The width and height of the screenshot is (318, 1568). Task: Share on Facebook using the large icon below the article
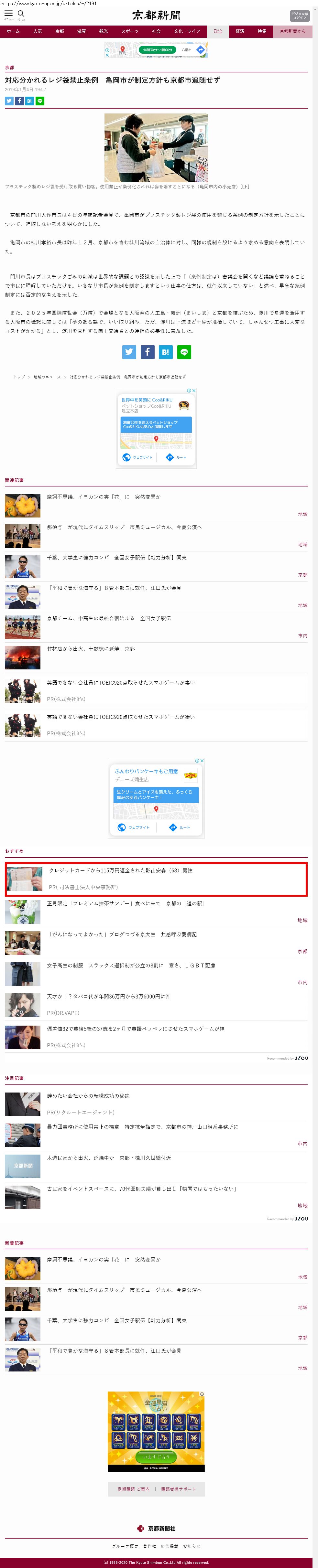tap(148, 351)
